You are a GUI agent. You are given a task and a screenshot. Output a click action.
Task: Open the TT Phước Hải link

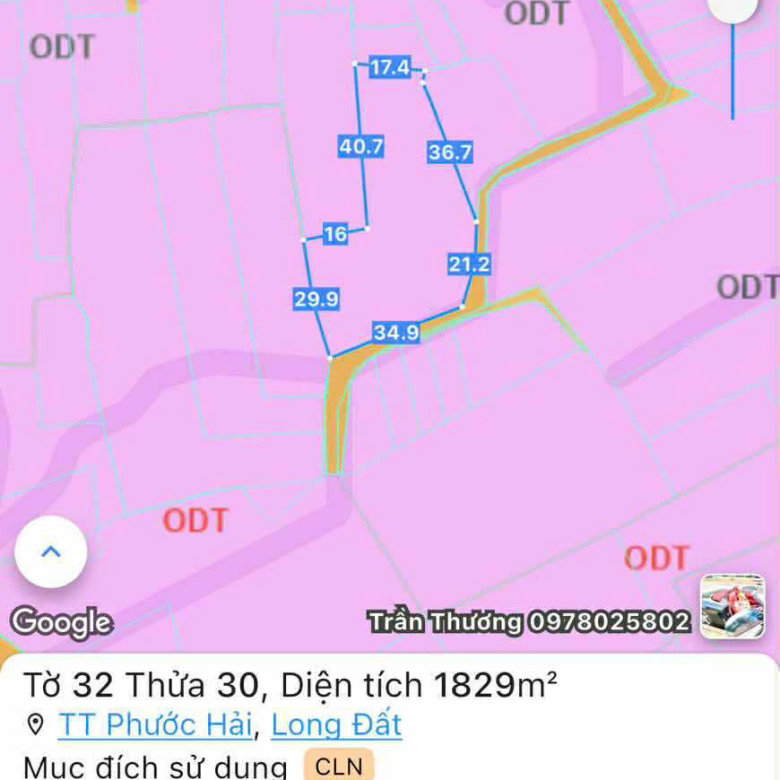(x=156, y=724)
